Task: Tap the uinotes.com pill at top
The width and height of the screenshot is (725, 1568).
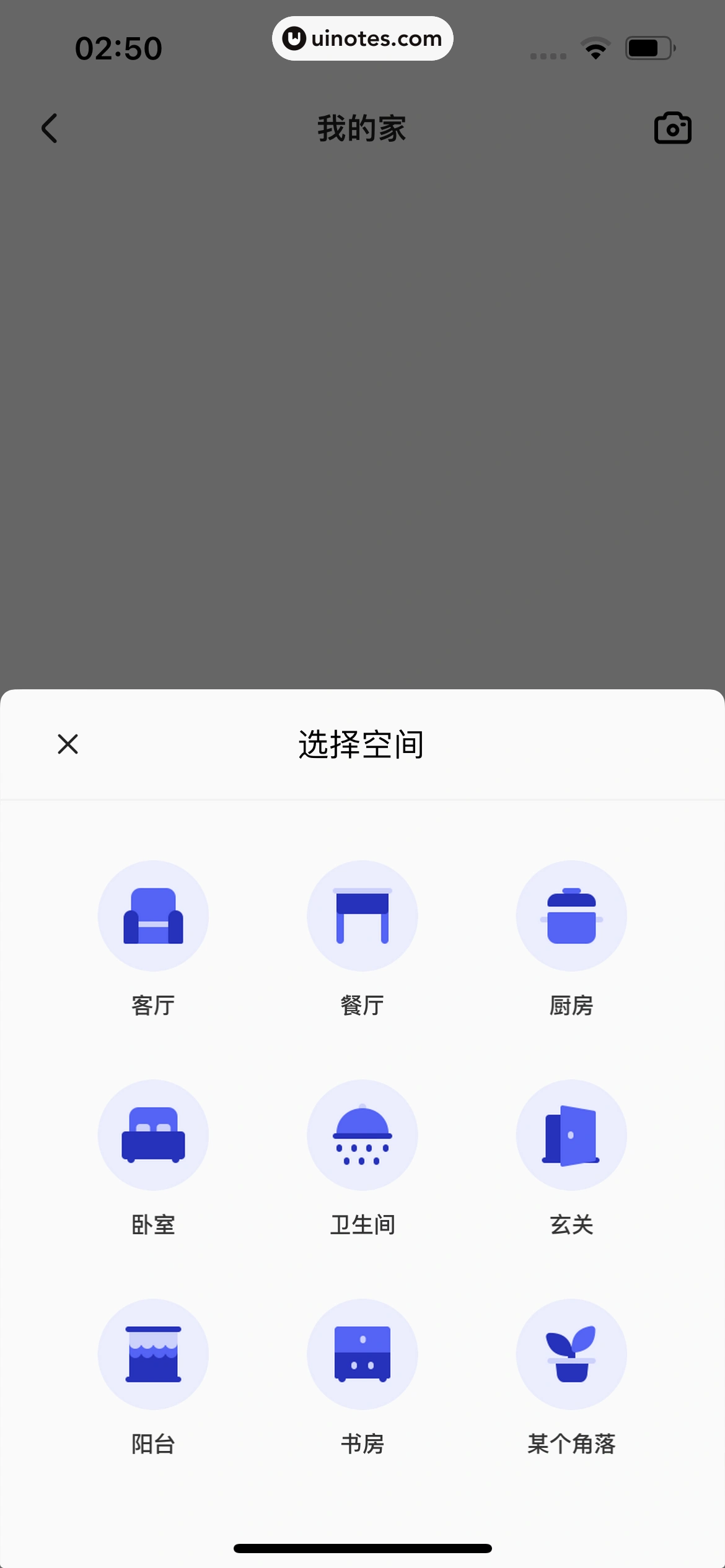Action: [x=362, y=38]
